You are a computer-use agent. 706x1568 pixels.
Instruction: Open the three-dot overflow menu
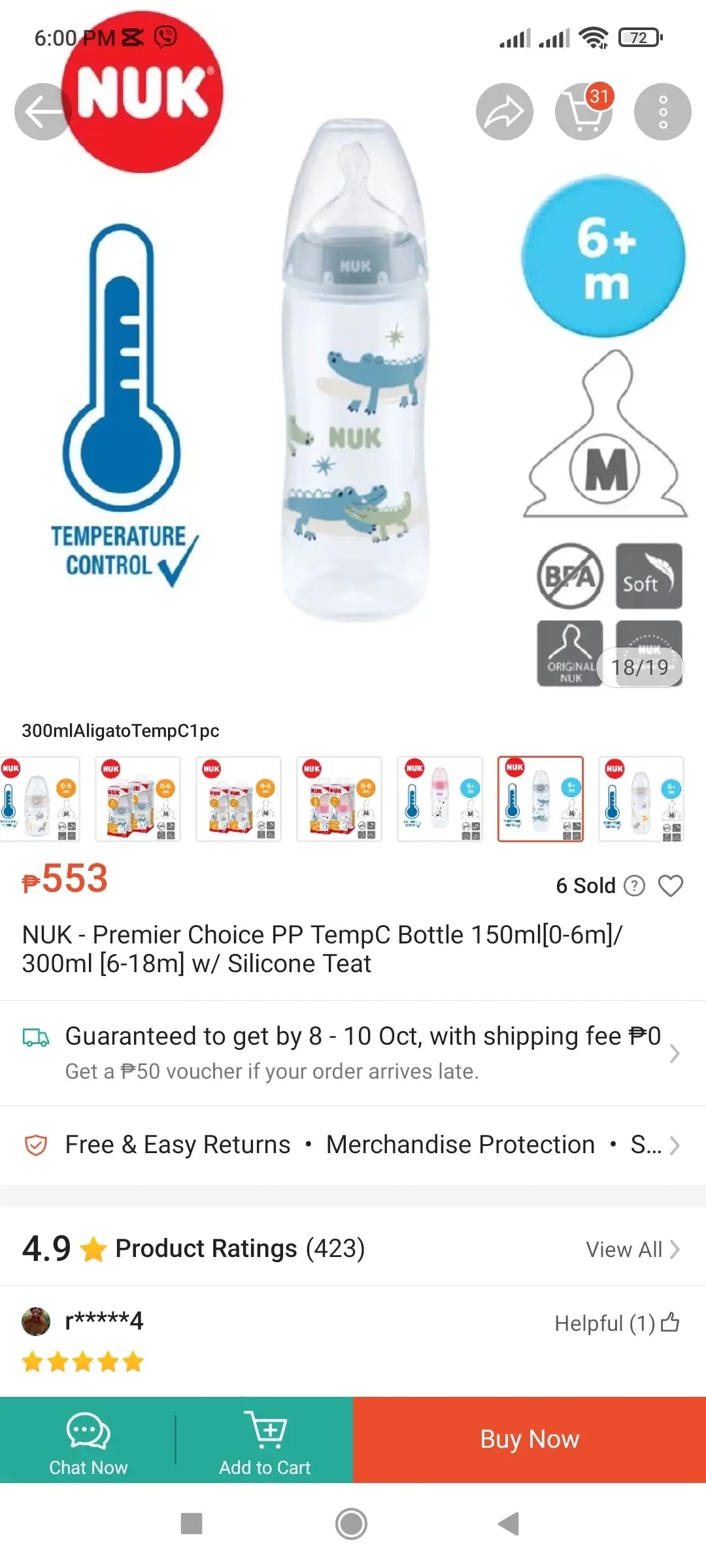coord(662,112)
